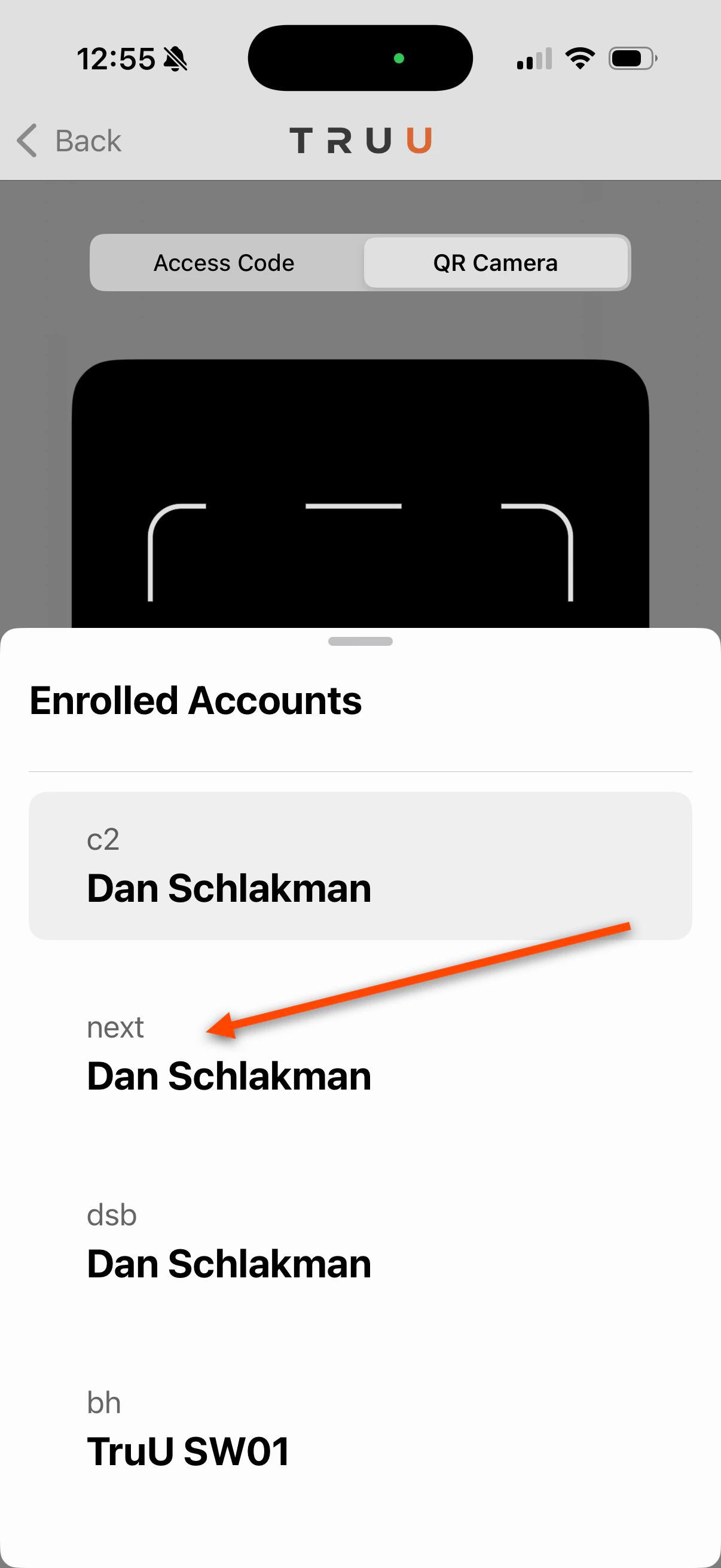721x1568 pixels.
Task: Pick the bh TruU SW01 account
Action: [x=359, y=1428]
